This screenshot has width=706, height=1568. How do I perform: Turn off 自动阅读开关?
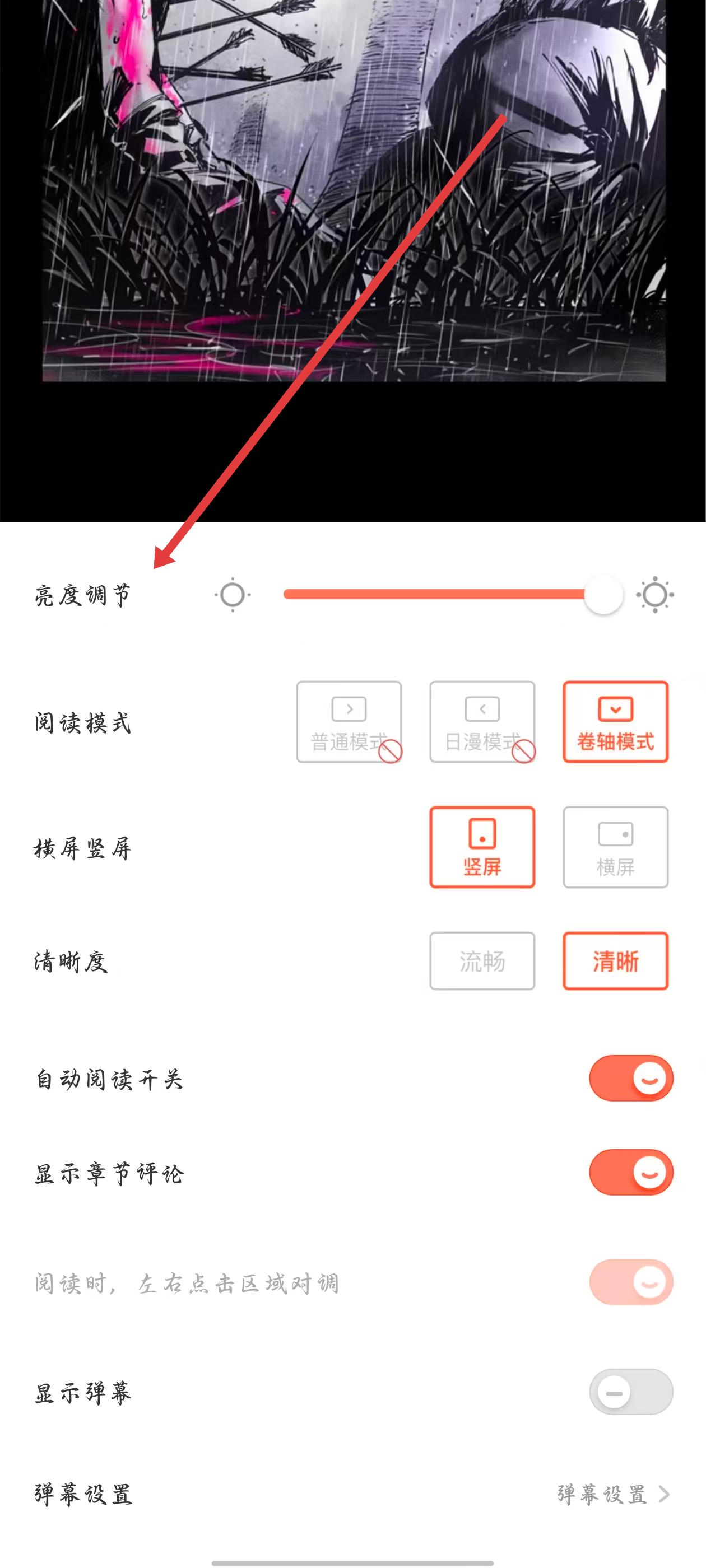pos(630,1078)
